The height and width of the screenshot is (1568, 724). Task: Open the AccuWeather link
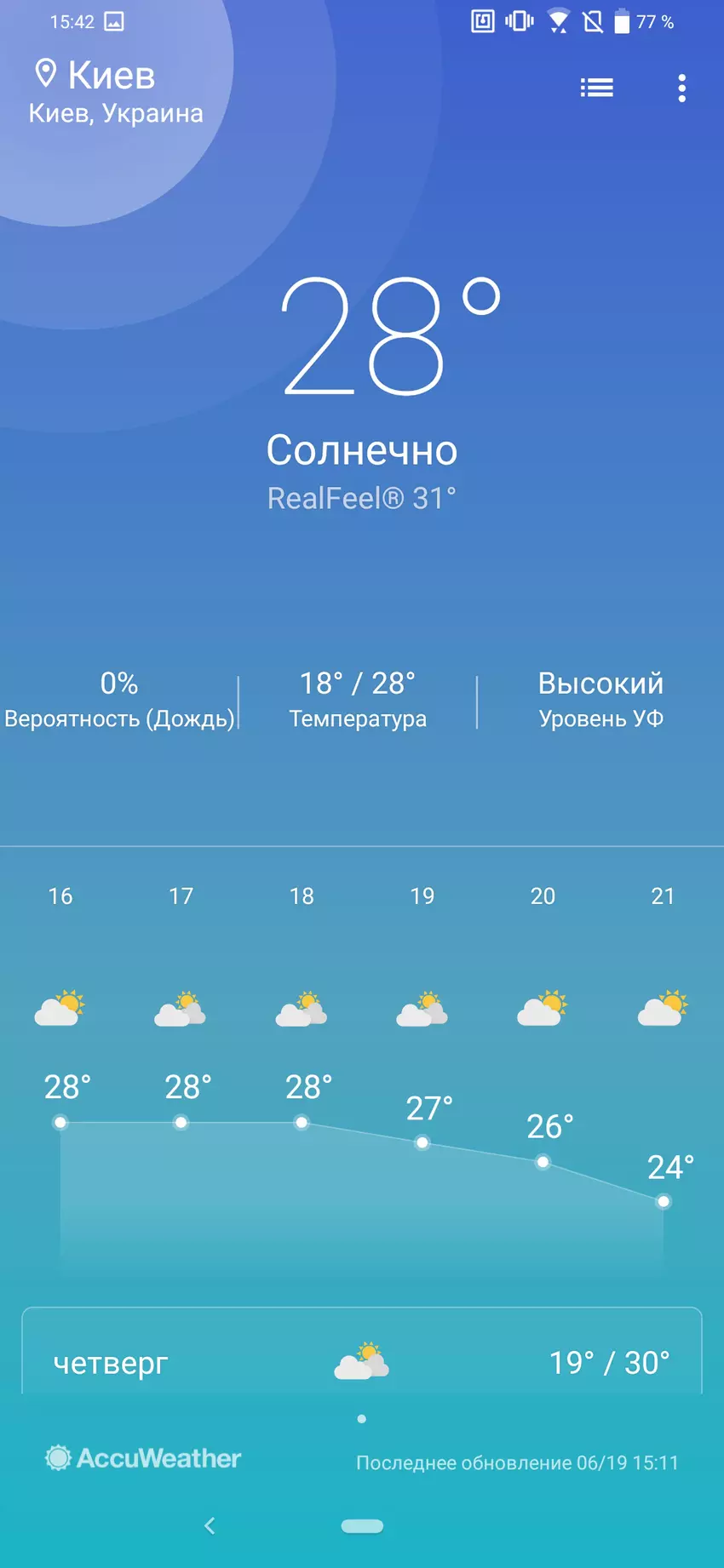coord(143,1458)
